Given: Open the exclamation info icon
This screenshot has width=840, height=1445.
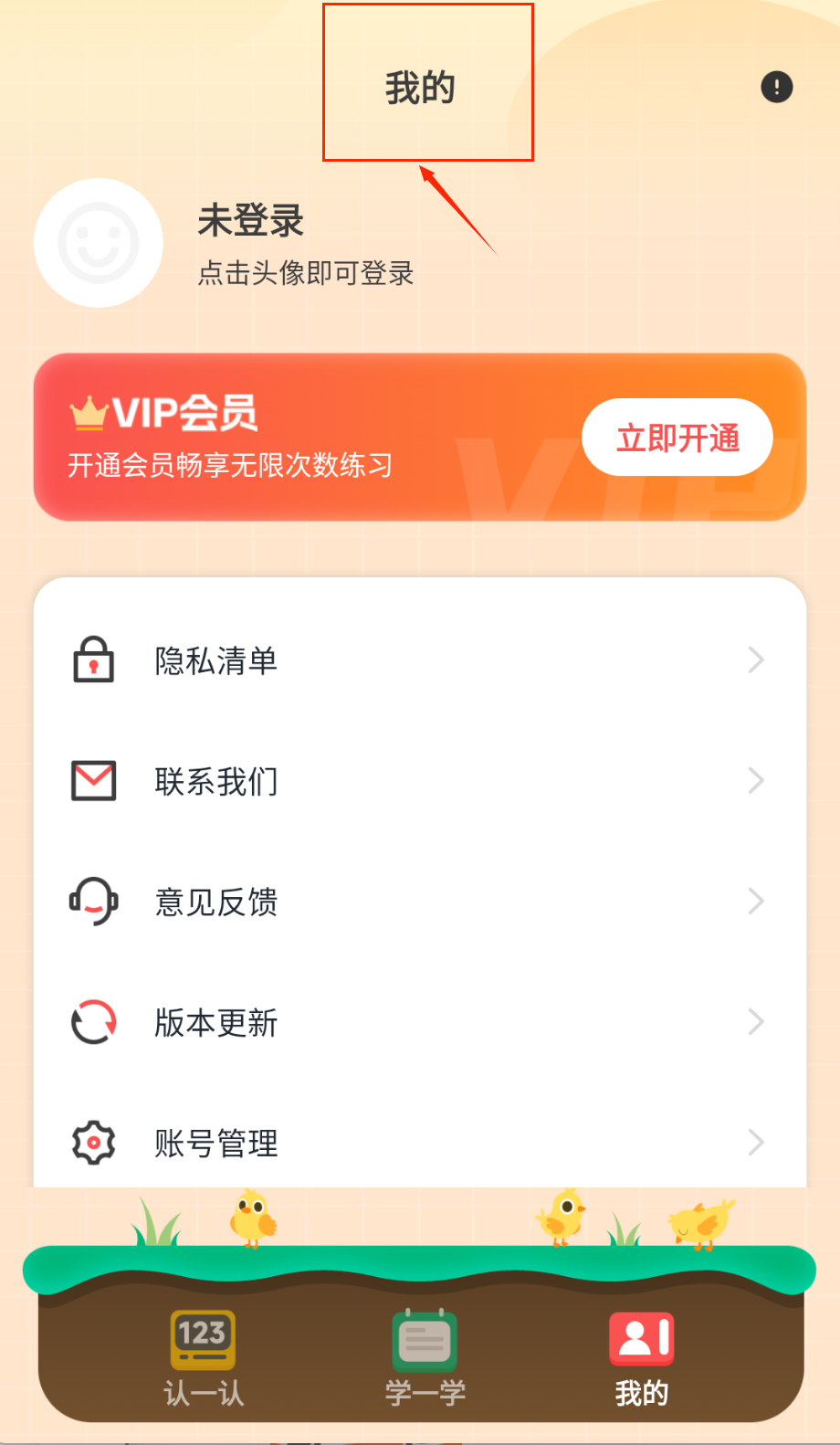Looking at the screenshot, I should coord(776,88).
